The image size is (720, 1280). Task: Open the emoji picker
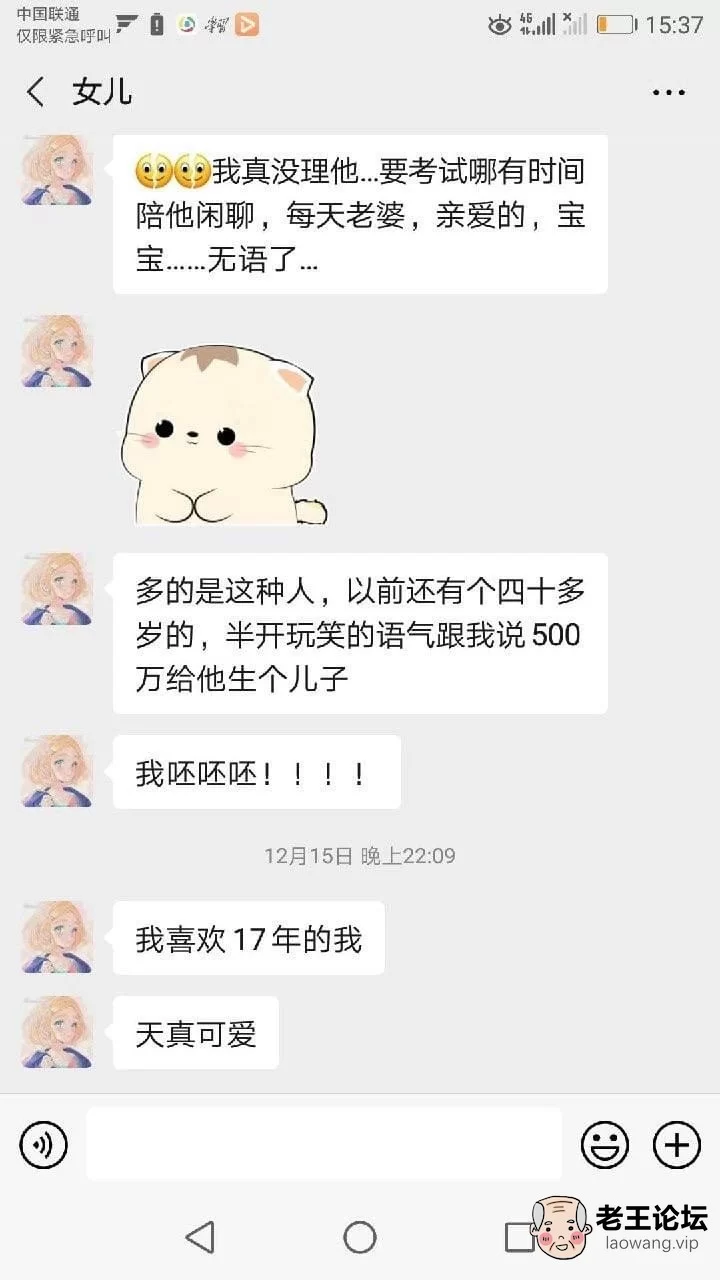pyautogui.click(x=605, y=1145)
